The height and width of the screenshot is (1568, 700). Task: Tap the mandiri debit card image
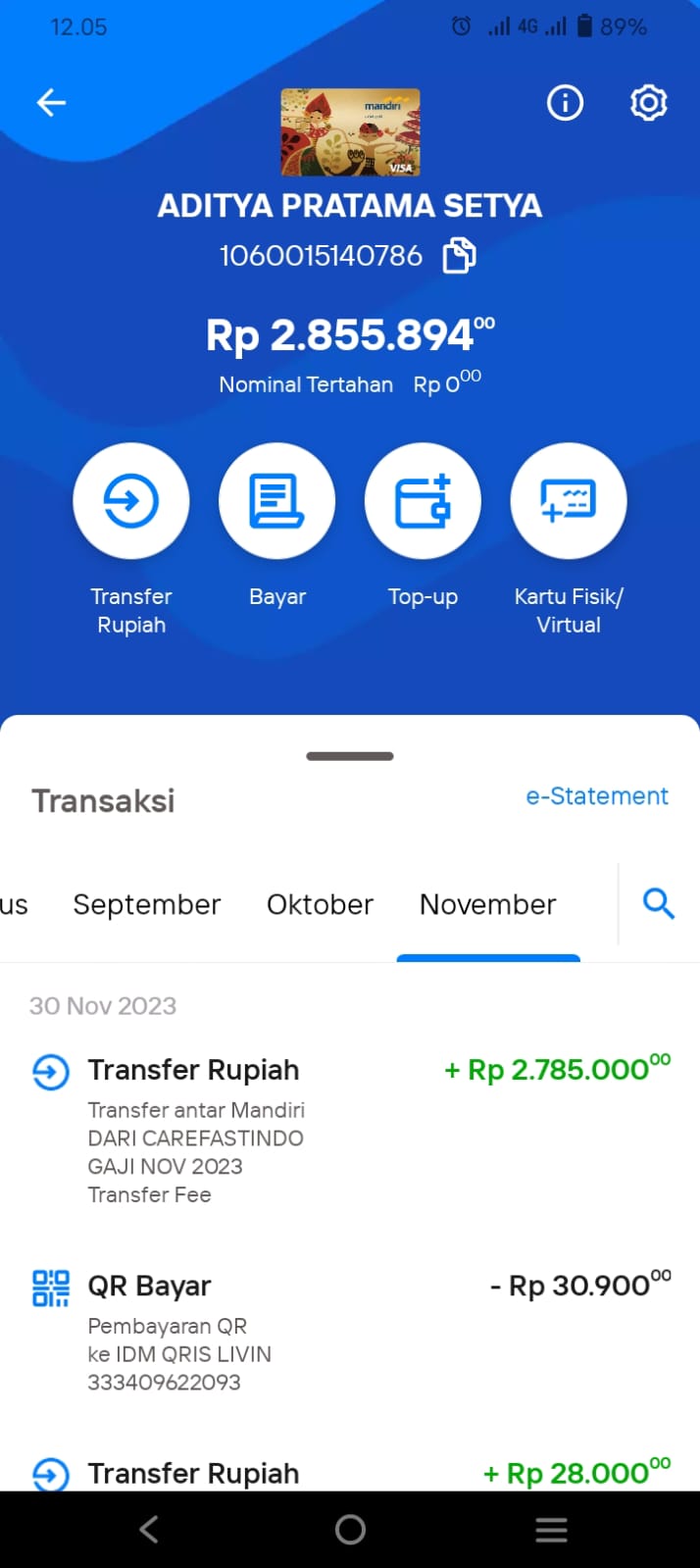(350, 132)
